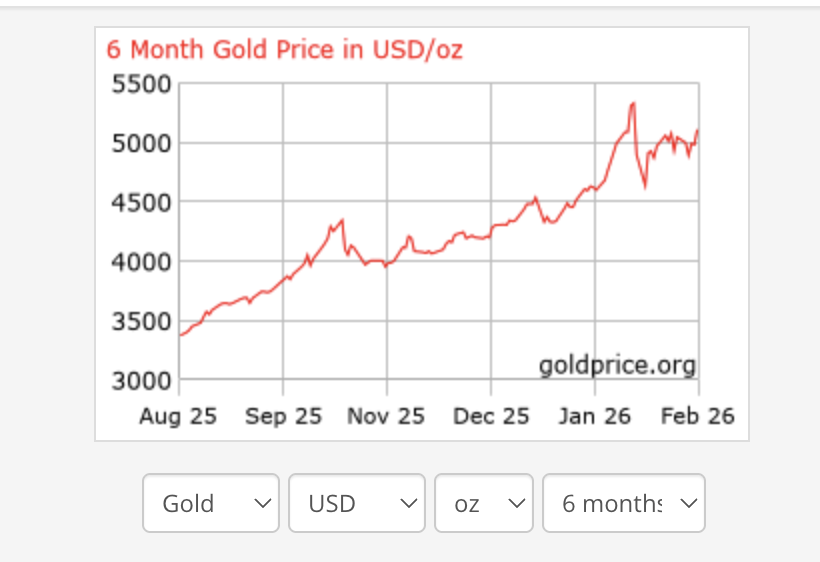The image size is (820, 562).
Task: Expand the USD currency dropdown
Action: pos(357,503)
